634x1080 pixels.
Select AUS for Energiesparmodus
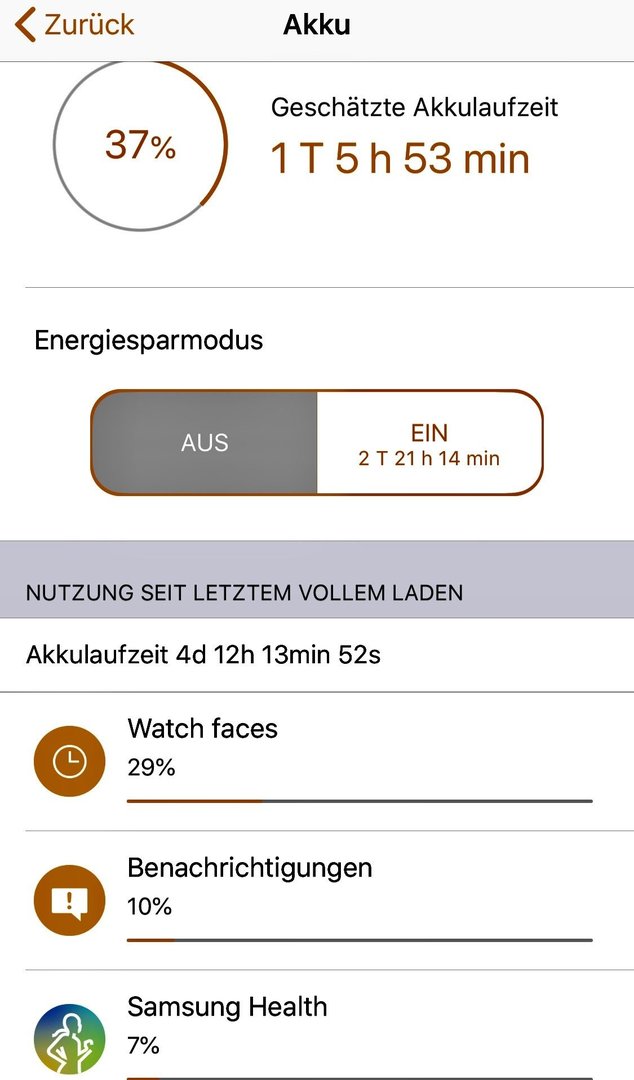[205, 442]
